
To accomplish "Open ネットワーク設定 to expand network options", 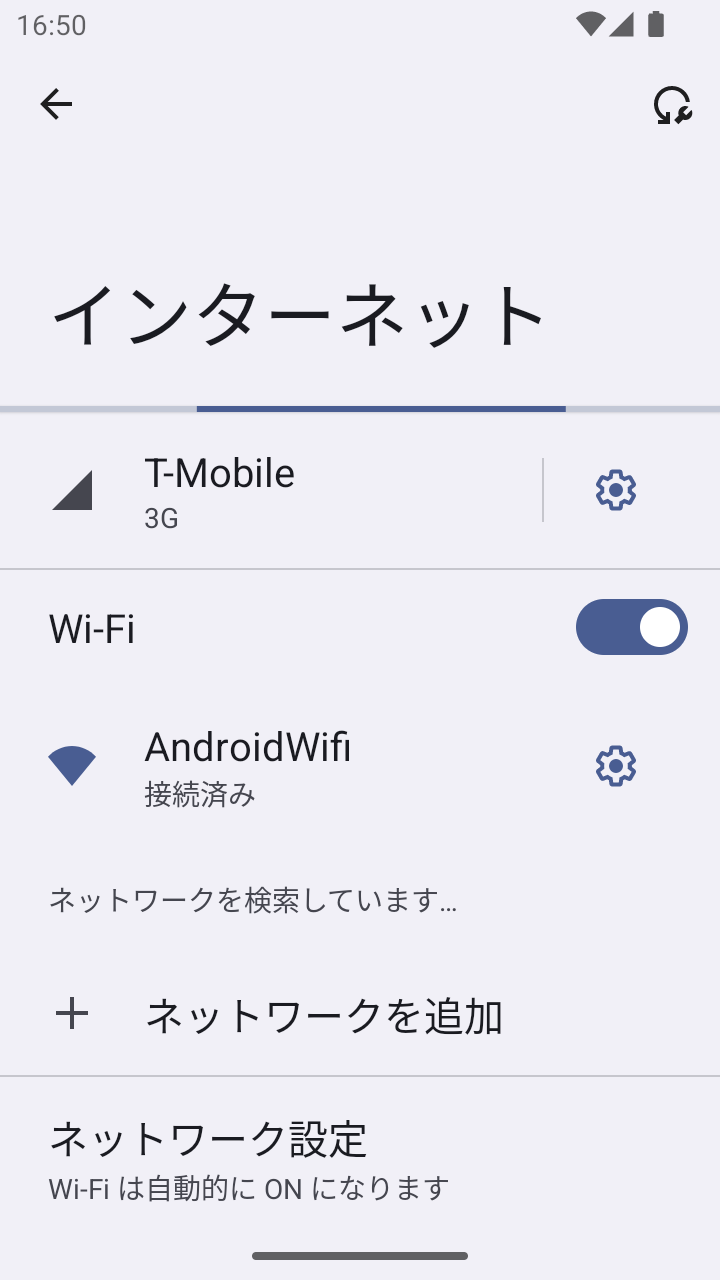I will tap(208, 1138).
